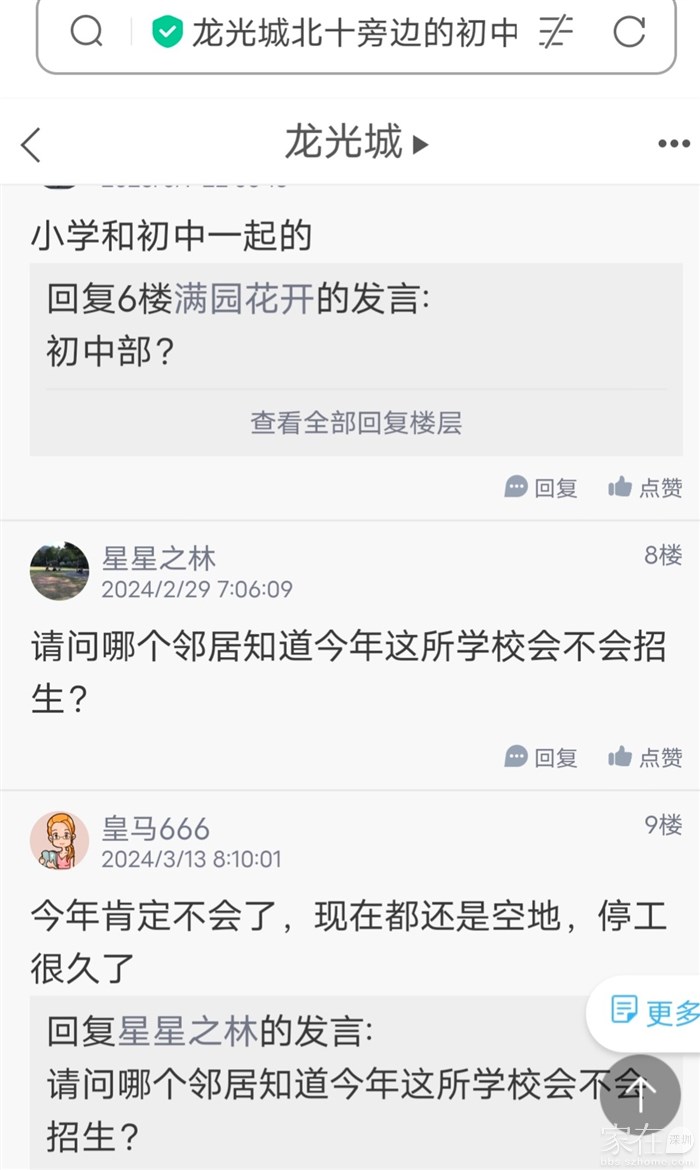
Task: Reload the page with the refresh icon
Action: (629, 33)
